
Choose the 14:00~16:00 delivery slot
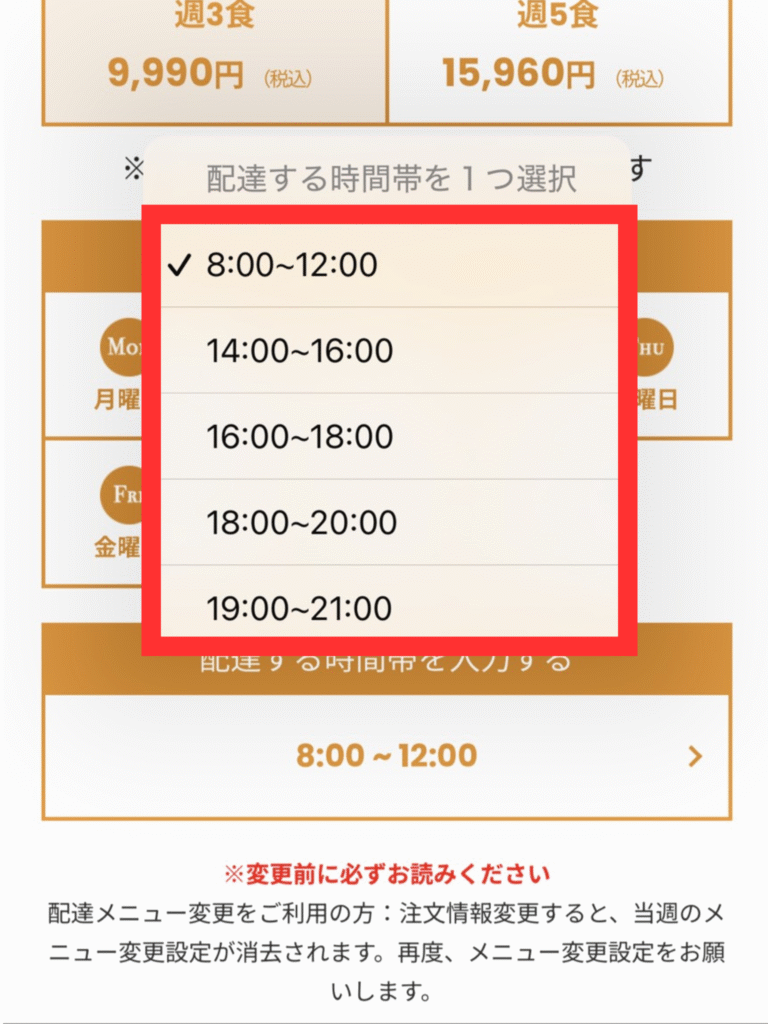pyautogui.click(x=388, y=351)
